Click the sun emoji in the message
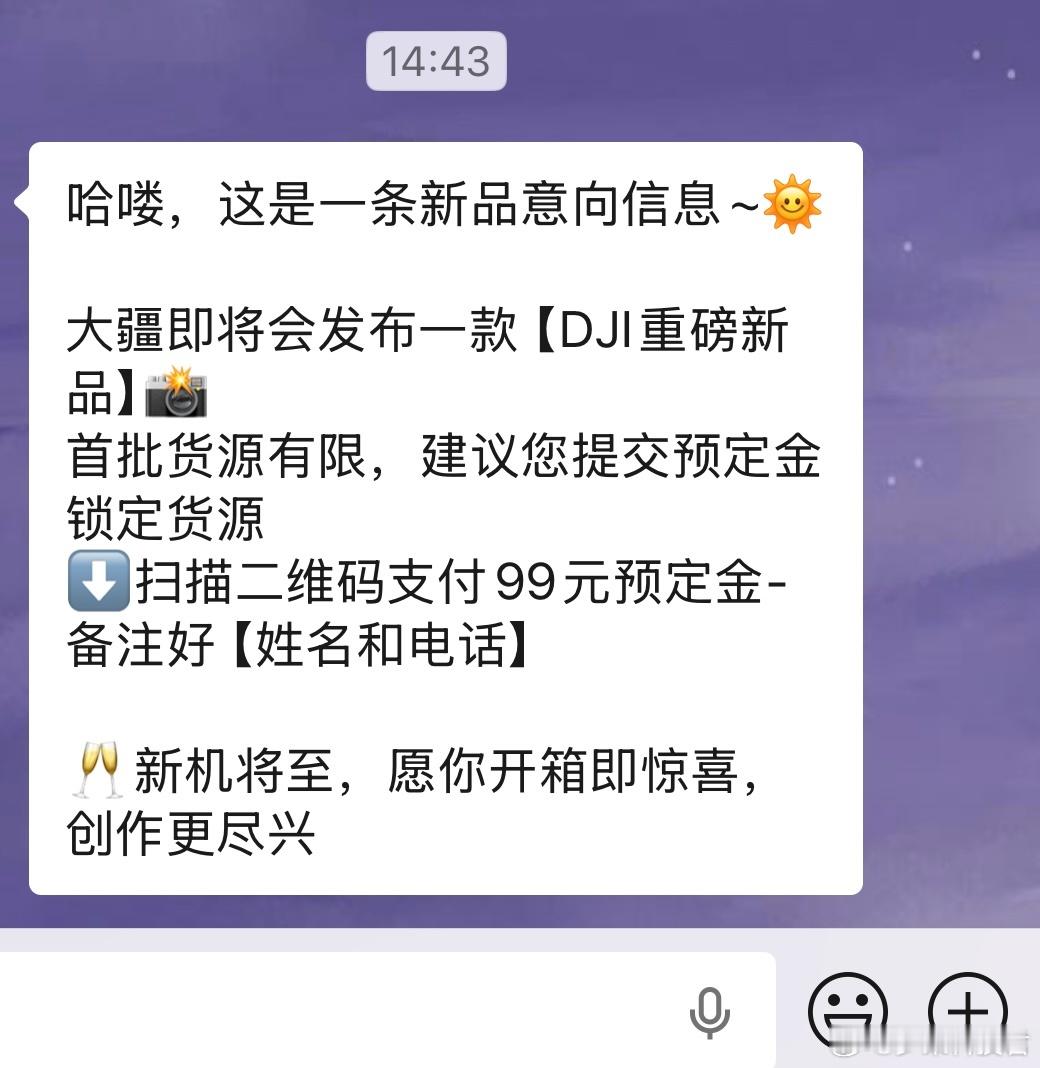1040x1068 pixels. point(791,203)
